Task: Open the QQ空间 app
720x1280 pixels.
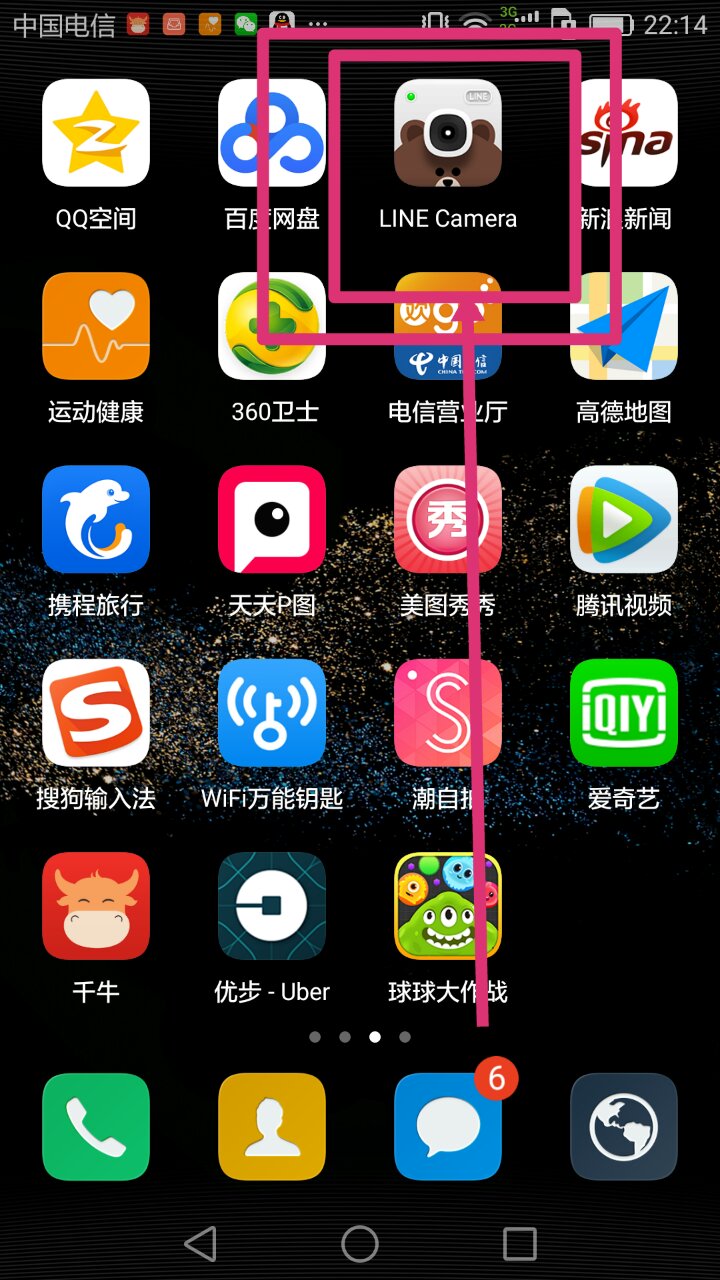Action: click(x=96, y=133)
